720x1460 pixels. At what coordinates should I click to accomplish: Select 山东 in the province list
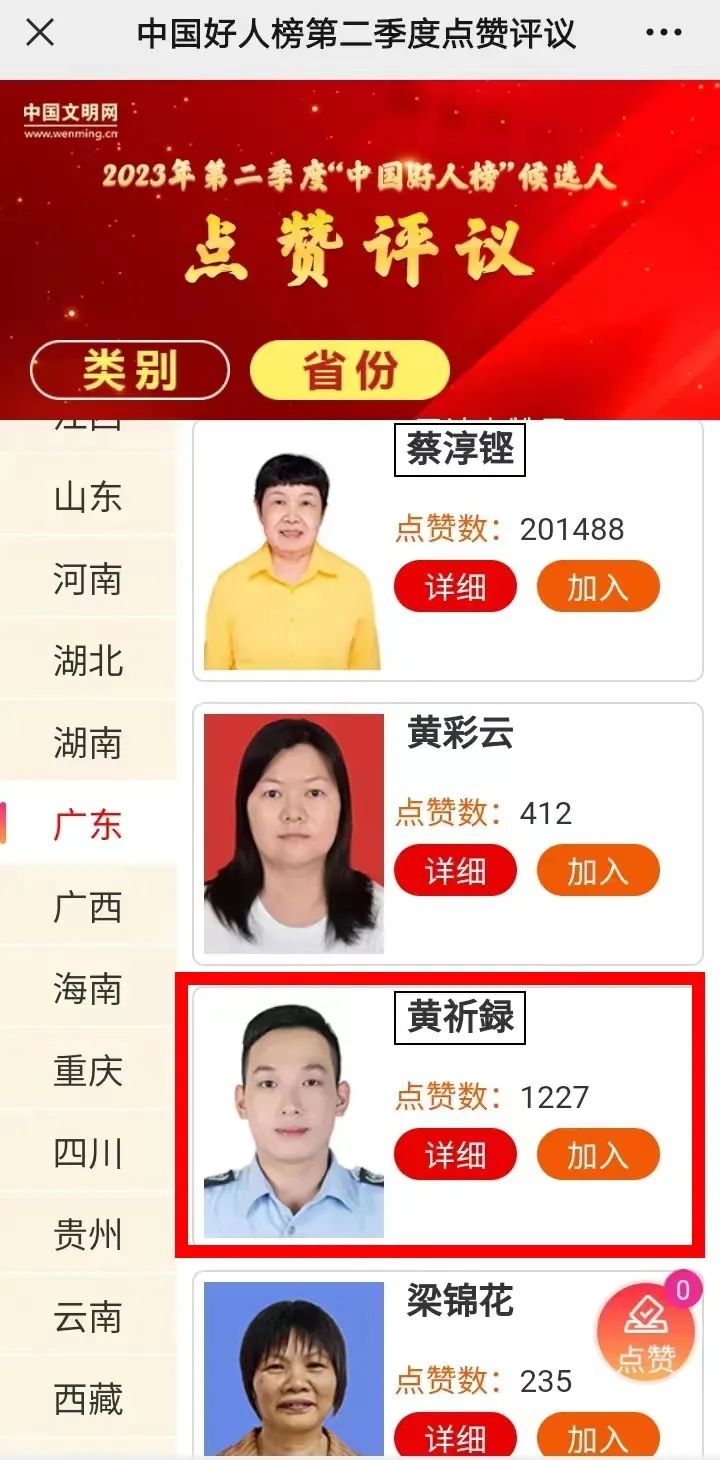pos(88,497)
